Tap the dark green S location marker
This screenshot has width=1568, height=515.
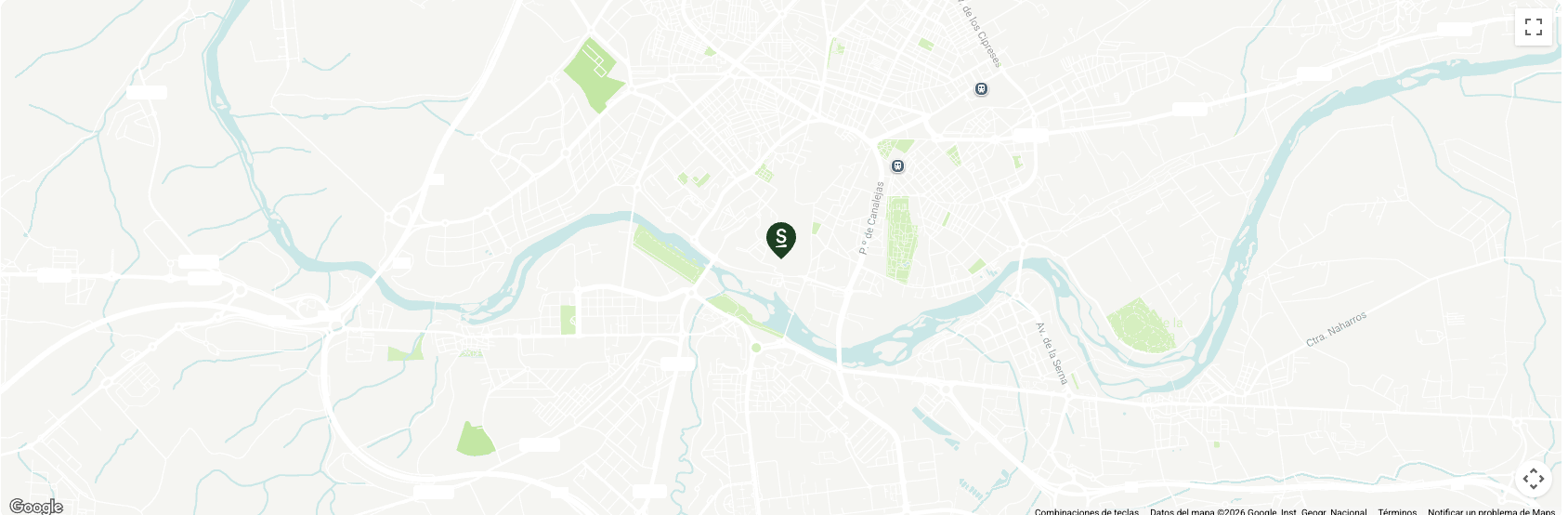click(781, 239)
